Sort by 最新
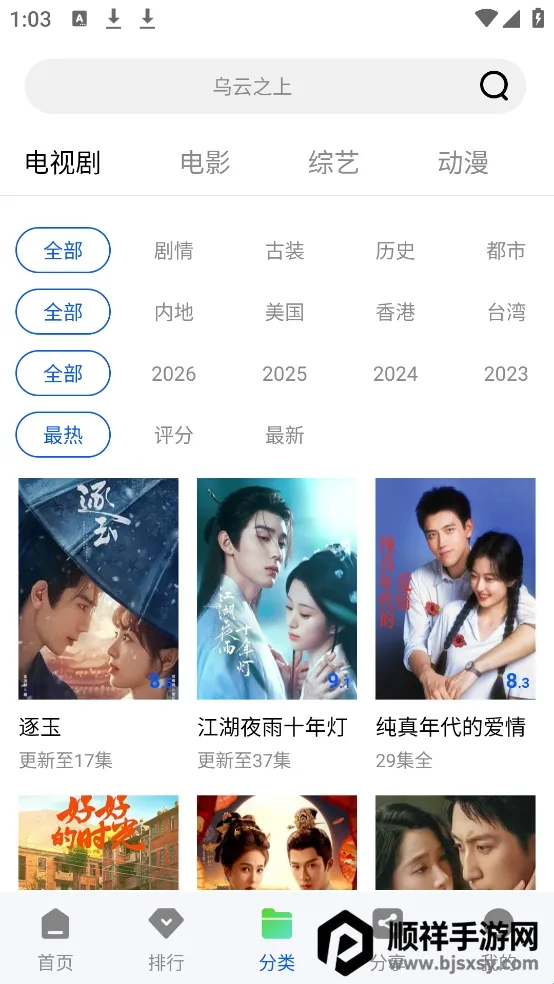The image size is (554, 984). coord(285,435)
